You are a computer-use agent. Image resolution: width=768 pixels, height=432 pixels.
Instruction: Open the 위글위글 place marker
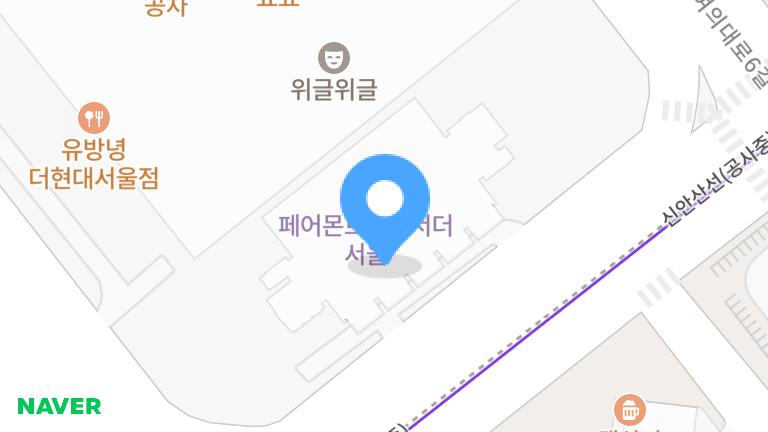click(334, 58)
